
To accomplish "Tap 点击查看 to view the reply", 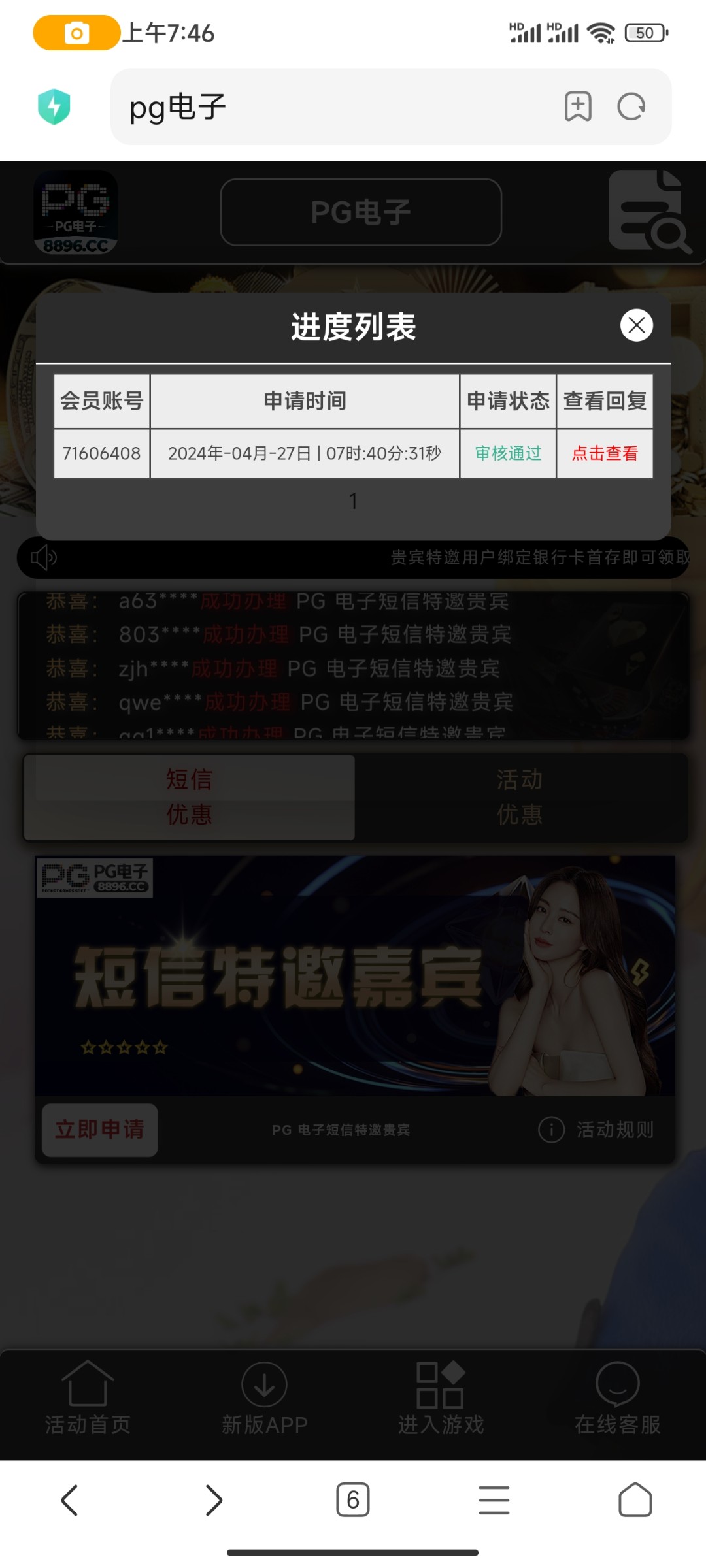I will point(605,453).
